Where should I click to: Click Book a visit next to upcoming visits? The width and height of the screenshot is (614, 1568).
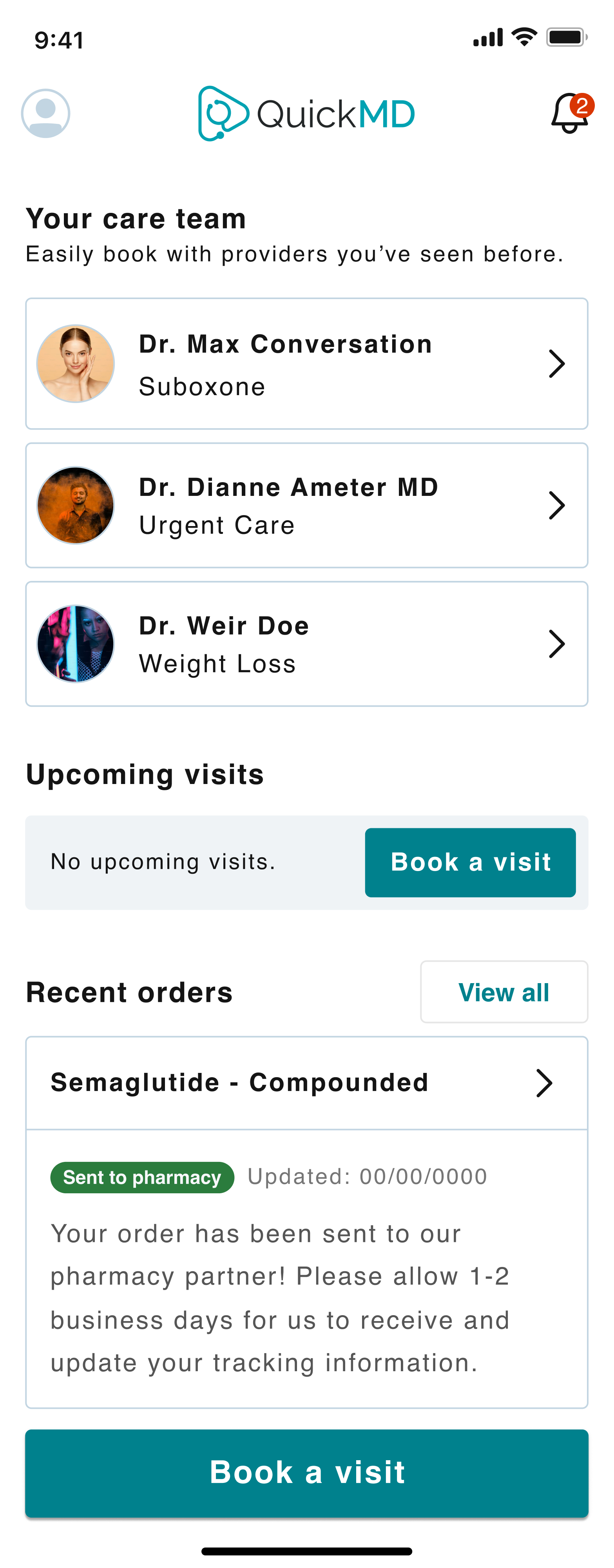pos(470,862)
